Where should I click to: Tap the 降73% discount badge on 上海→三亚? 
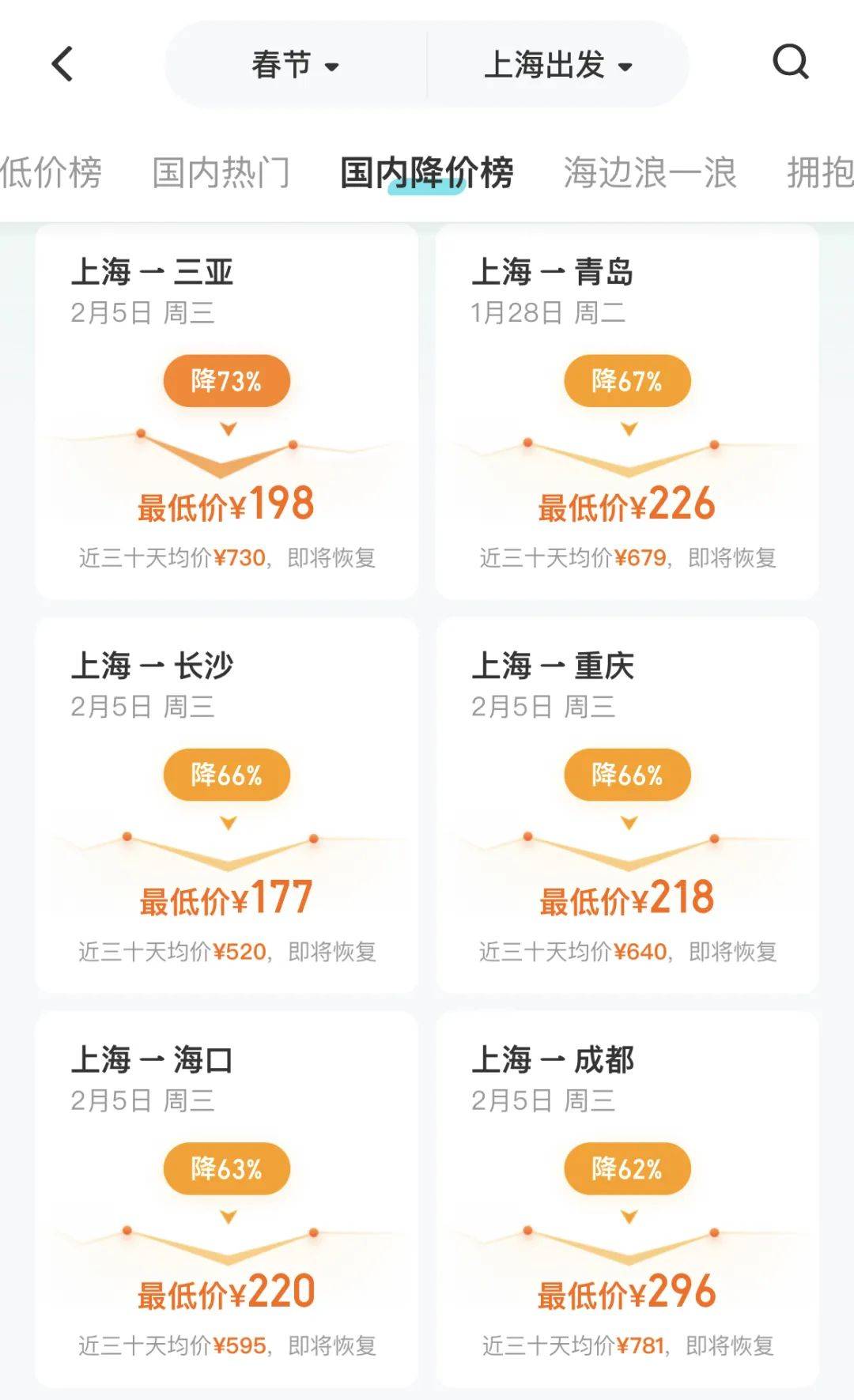[x=229, y=381]
